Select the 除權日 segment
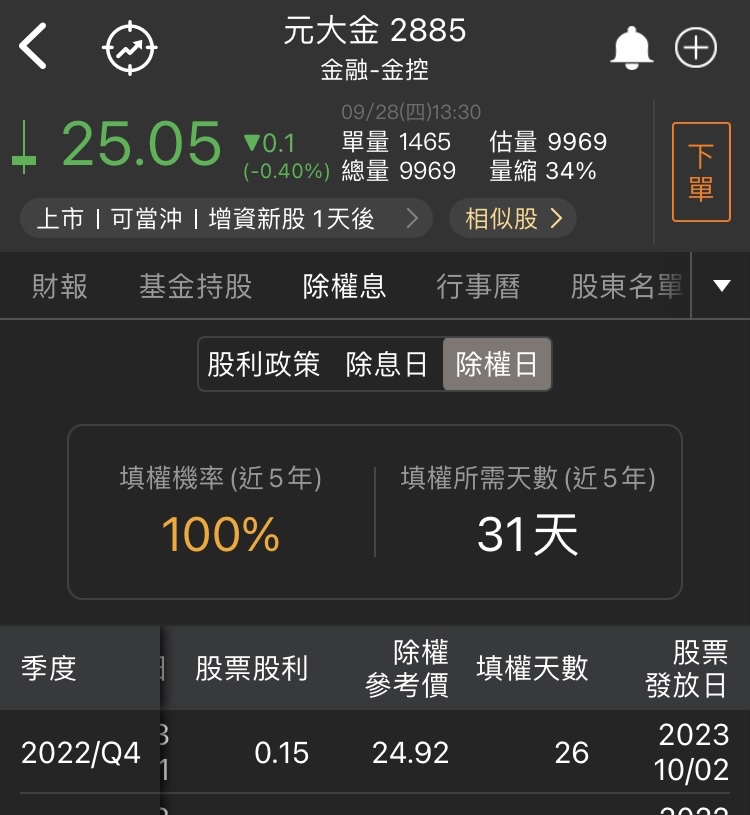This screenshot has height=815, width=750. (496, 364)
